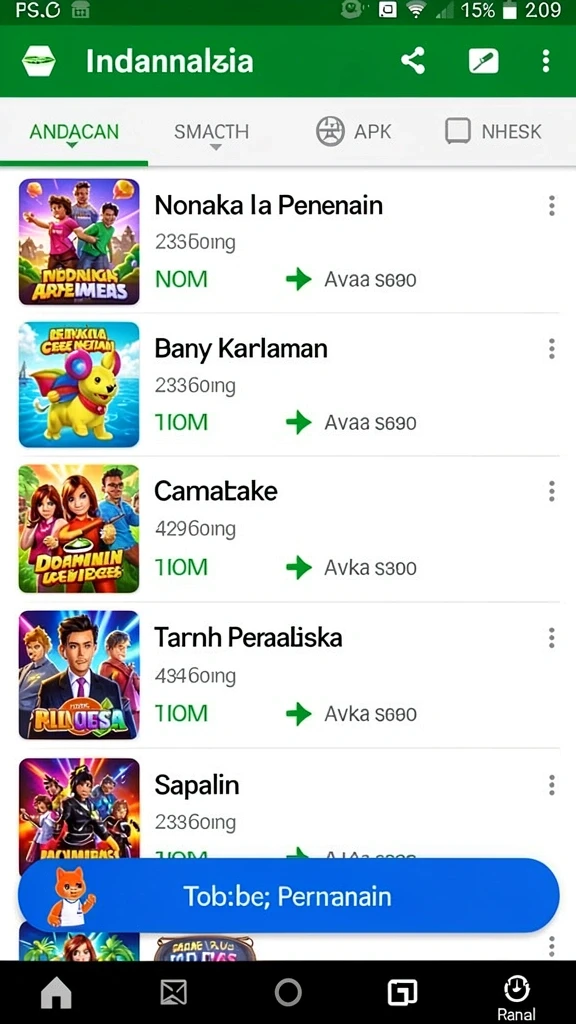The width and height of the screenshot is (576, 1024).
Task: Share via the app bar share icon
Action: 413,61
